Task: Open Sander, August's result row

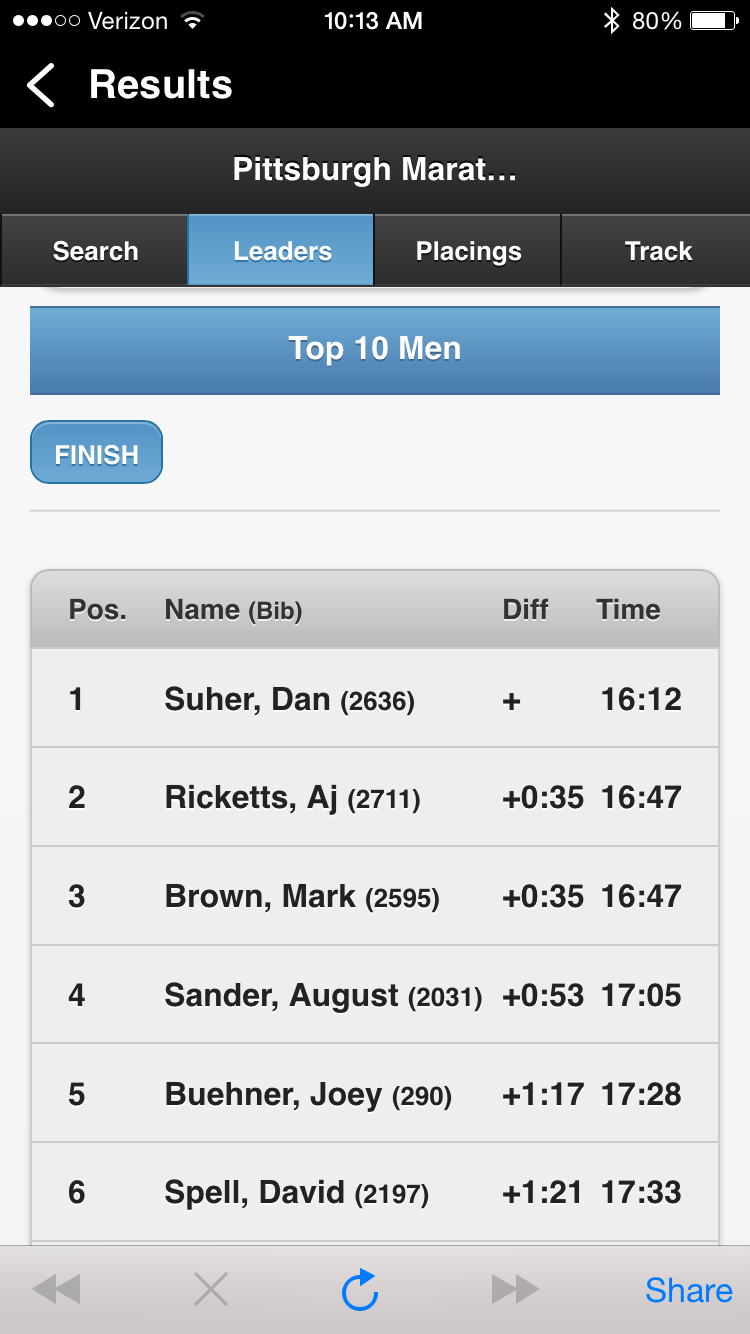Action: click(x=375, y=995)
